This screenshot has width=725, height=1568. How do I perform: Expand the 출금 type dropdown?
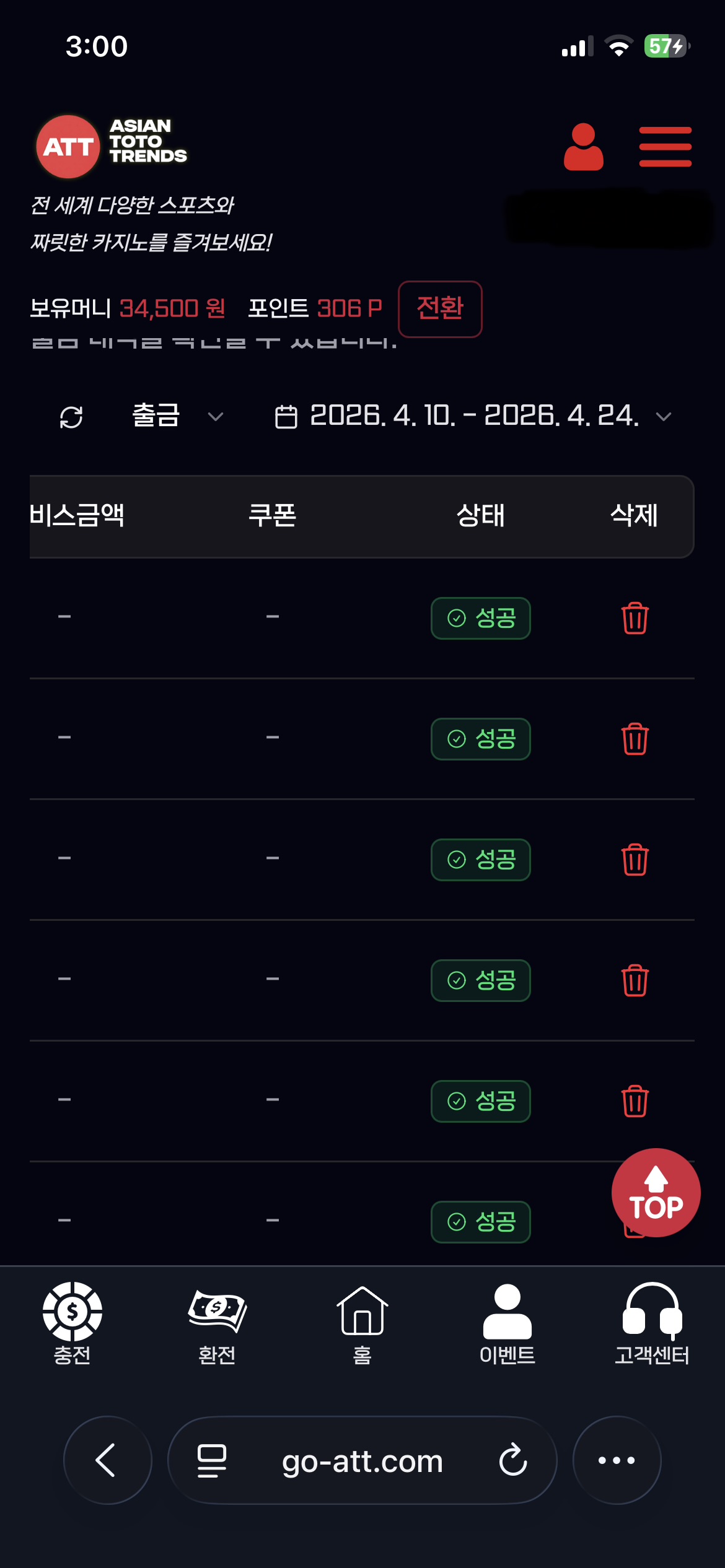pos(177,416)
